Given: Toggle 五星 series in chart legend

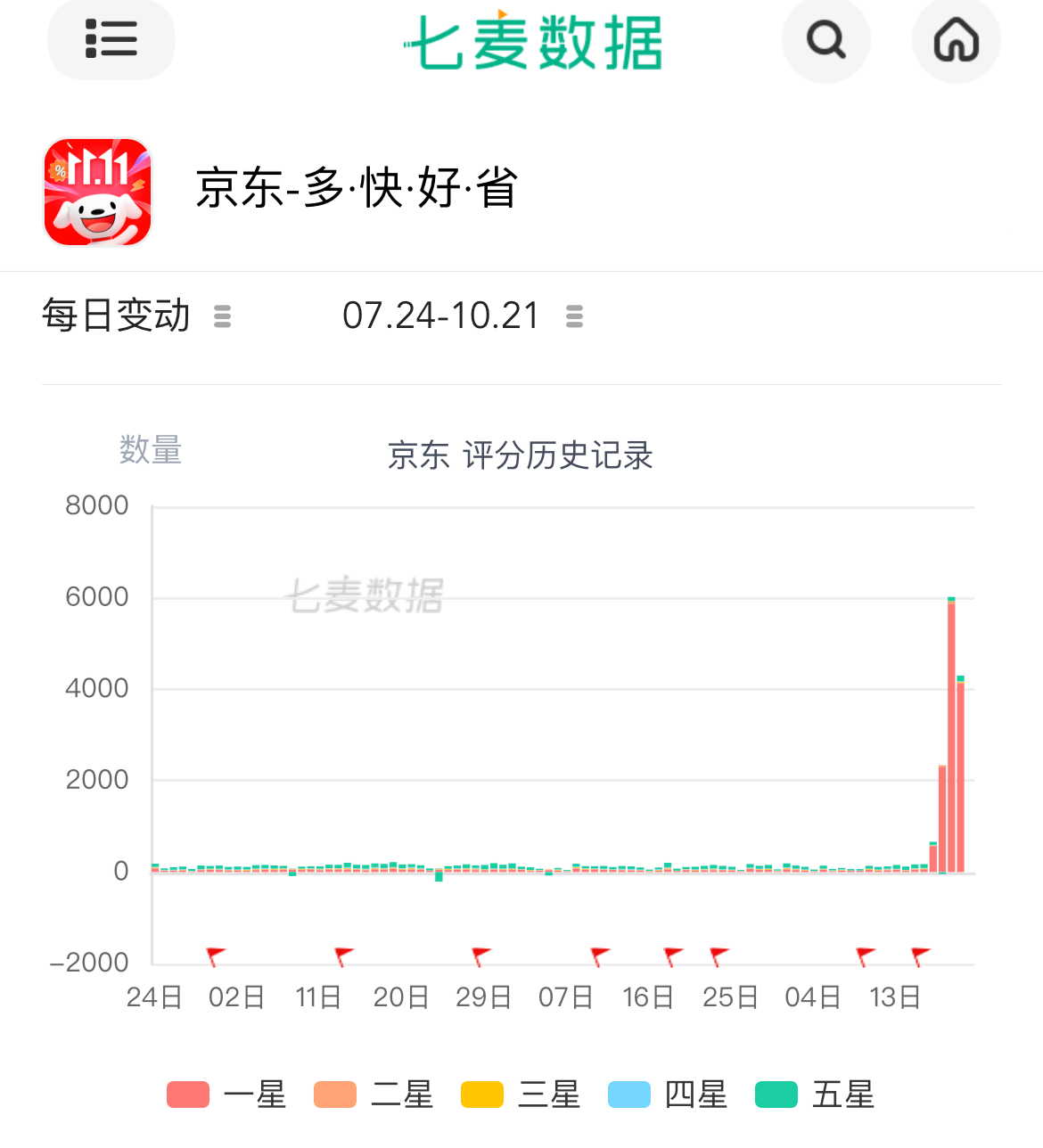Looking at the screenshot, I should point(815,1095).
